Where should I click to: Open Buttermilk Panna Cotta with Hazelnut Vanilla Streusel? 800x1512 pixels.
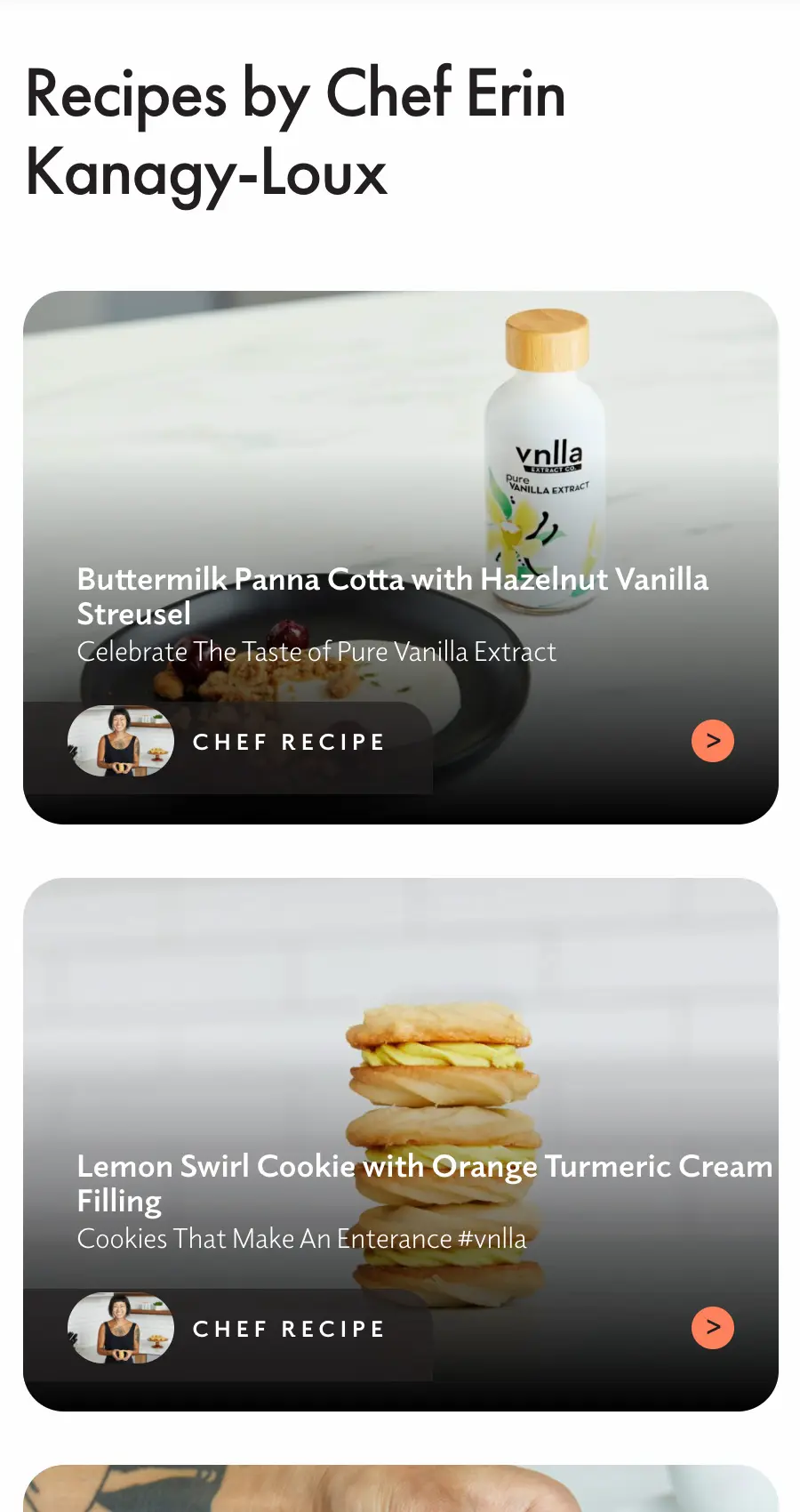(392, 596)
